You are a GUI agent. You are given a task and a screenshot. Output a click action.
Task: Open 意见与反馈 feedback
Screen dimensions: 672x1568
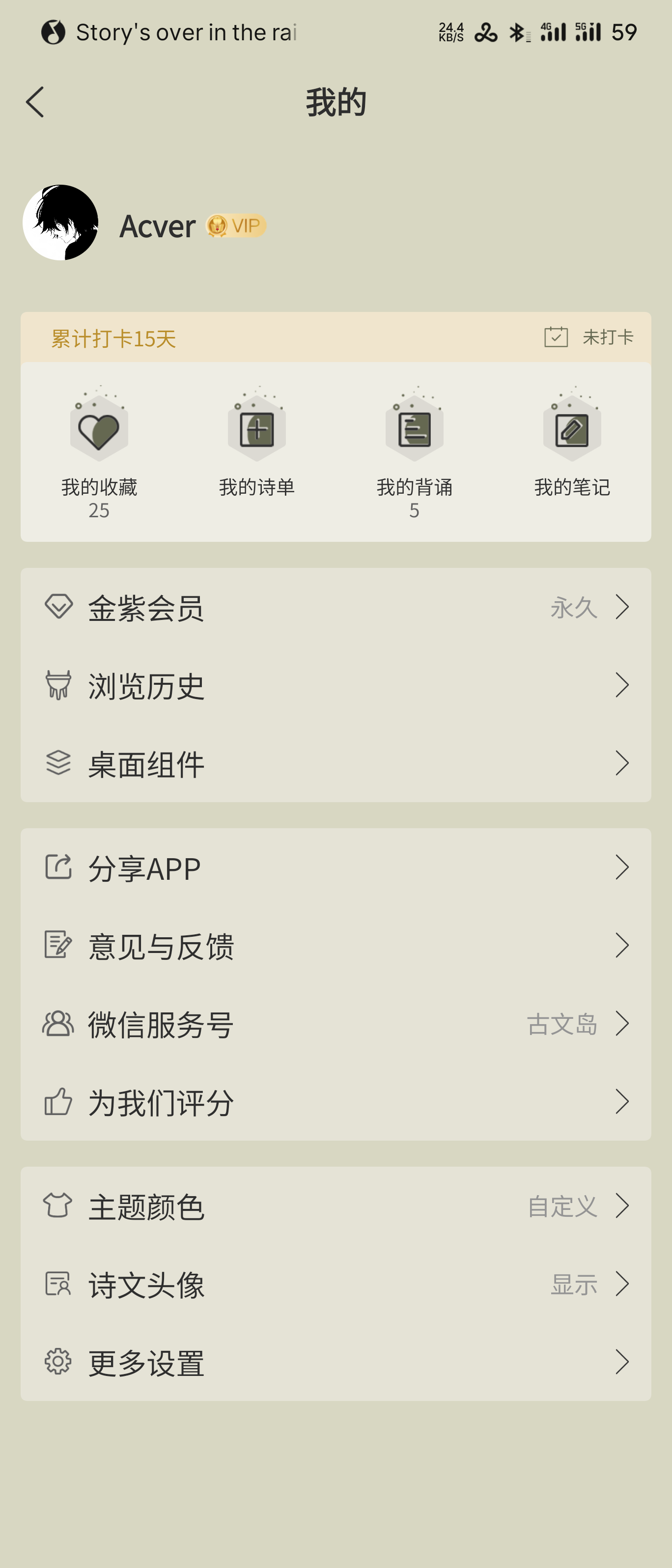[336, 946]
